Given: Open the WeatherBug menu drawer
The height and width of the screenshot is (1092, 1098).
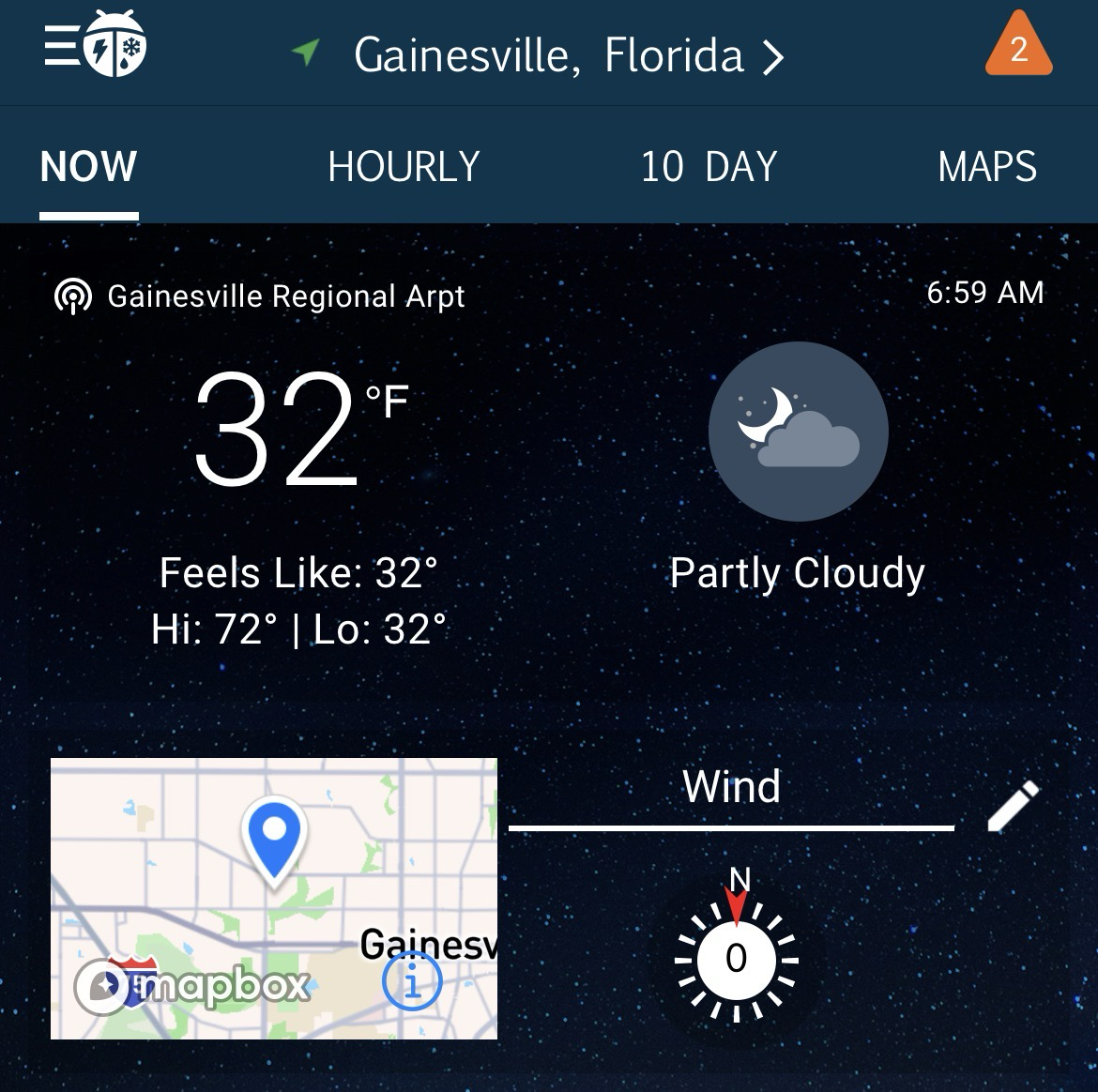Looking at the screenshot, I should point(94,45).
